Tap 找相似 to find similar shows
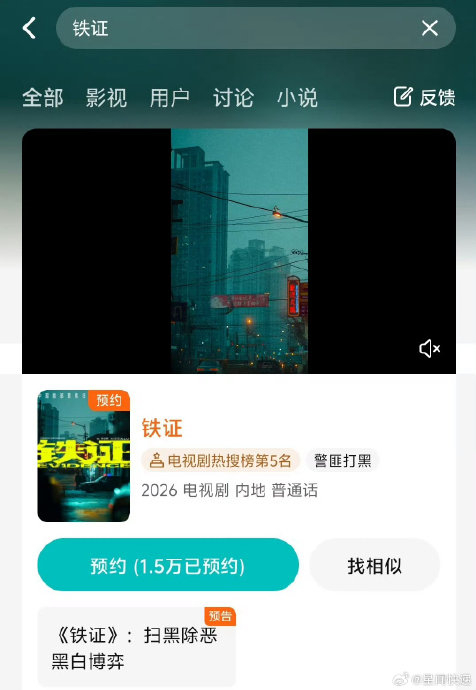Screen dimensions: 476x690 374,565
